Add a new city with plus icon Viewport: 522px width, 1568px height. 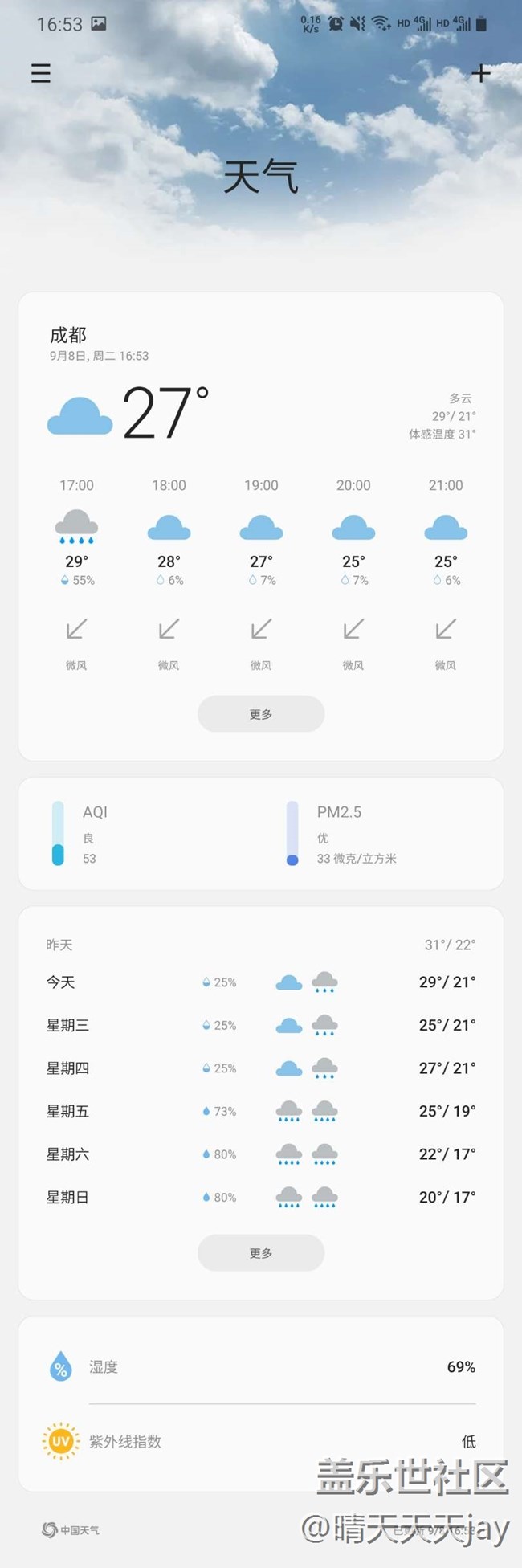click(x=480, y=73)
